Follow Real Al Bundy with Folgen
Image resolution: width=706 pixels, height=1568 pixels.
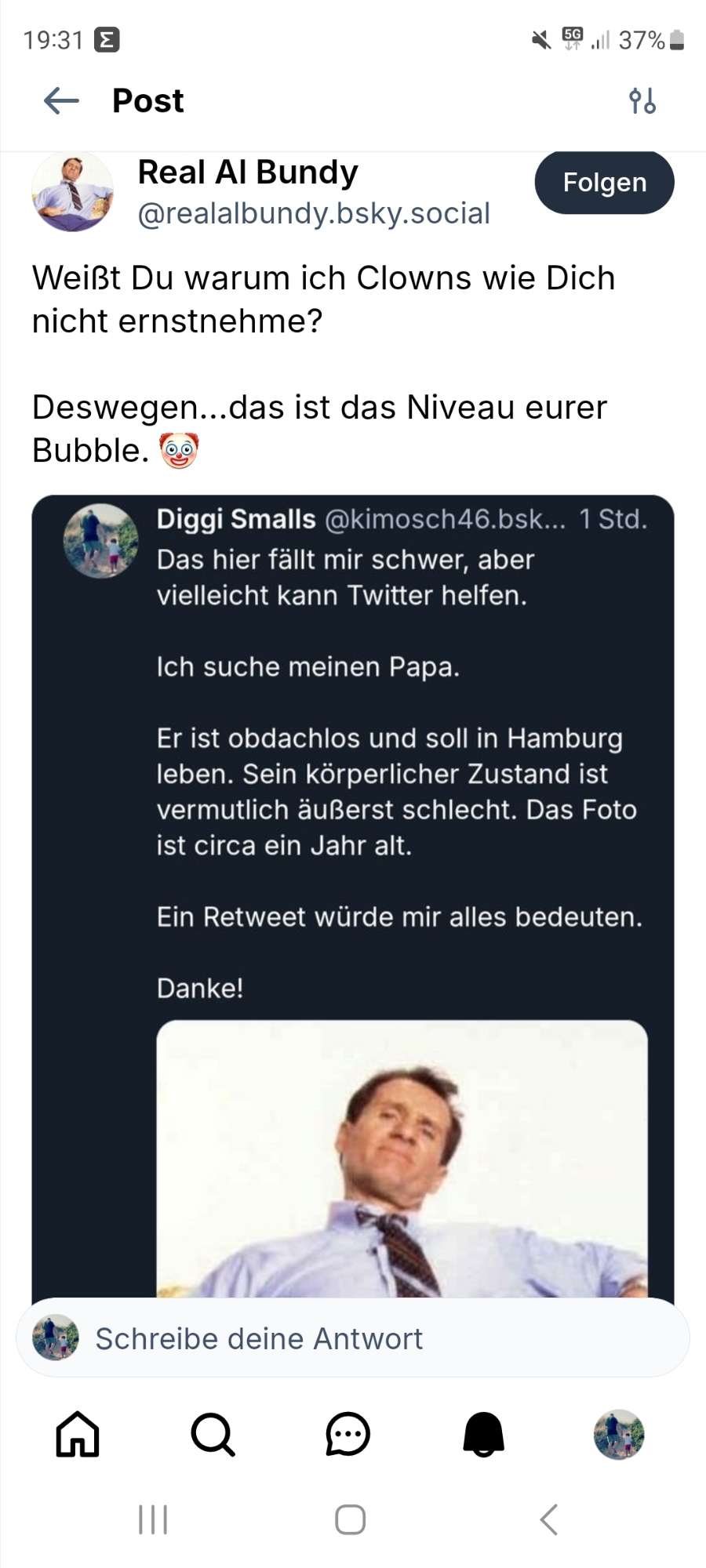coord(604,183)
